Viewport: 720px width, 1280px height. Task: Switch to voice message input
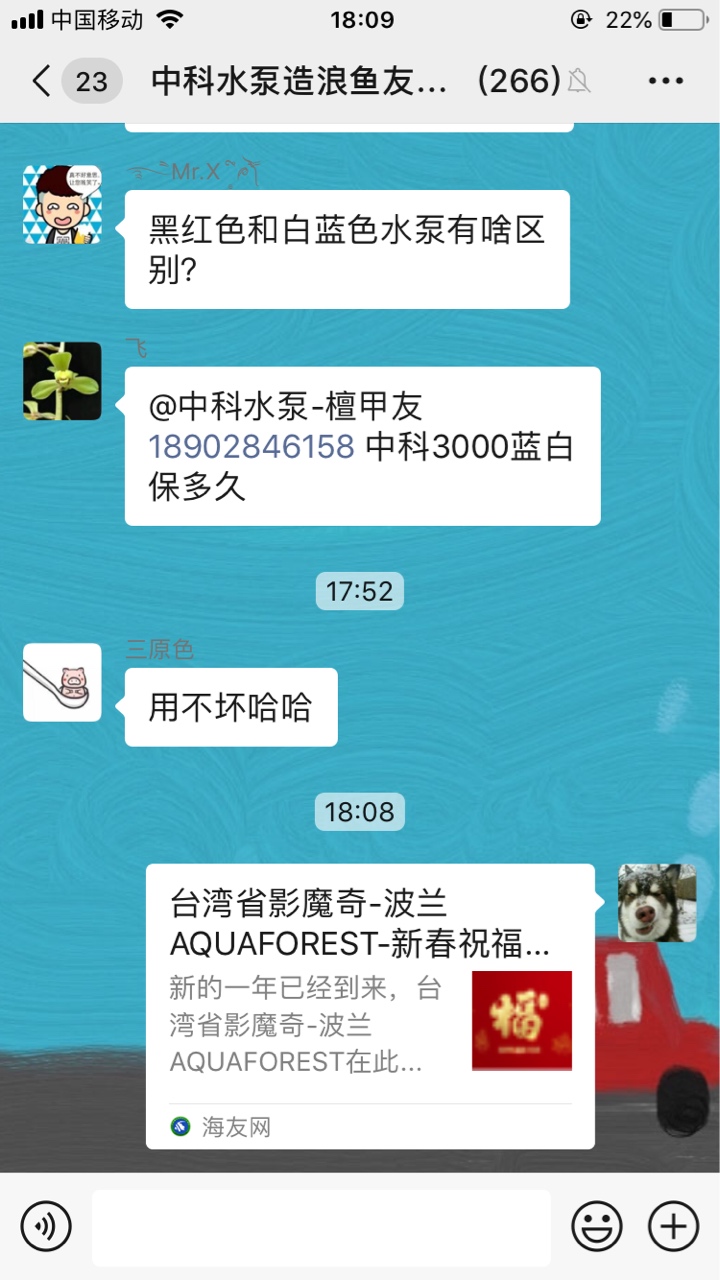(46, 1226)
